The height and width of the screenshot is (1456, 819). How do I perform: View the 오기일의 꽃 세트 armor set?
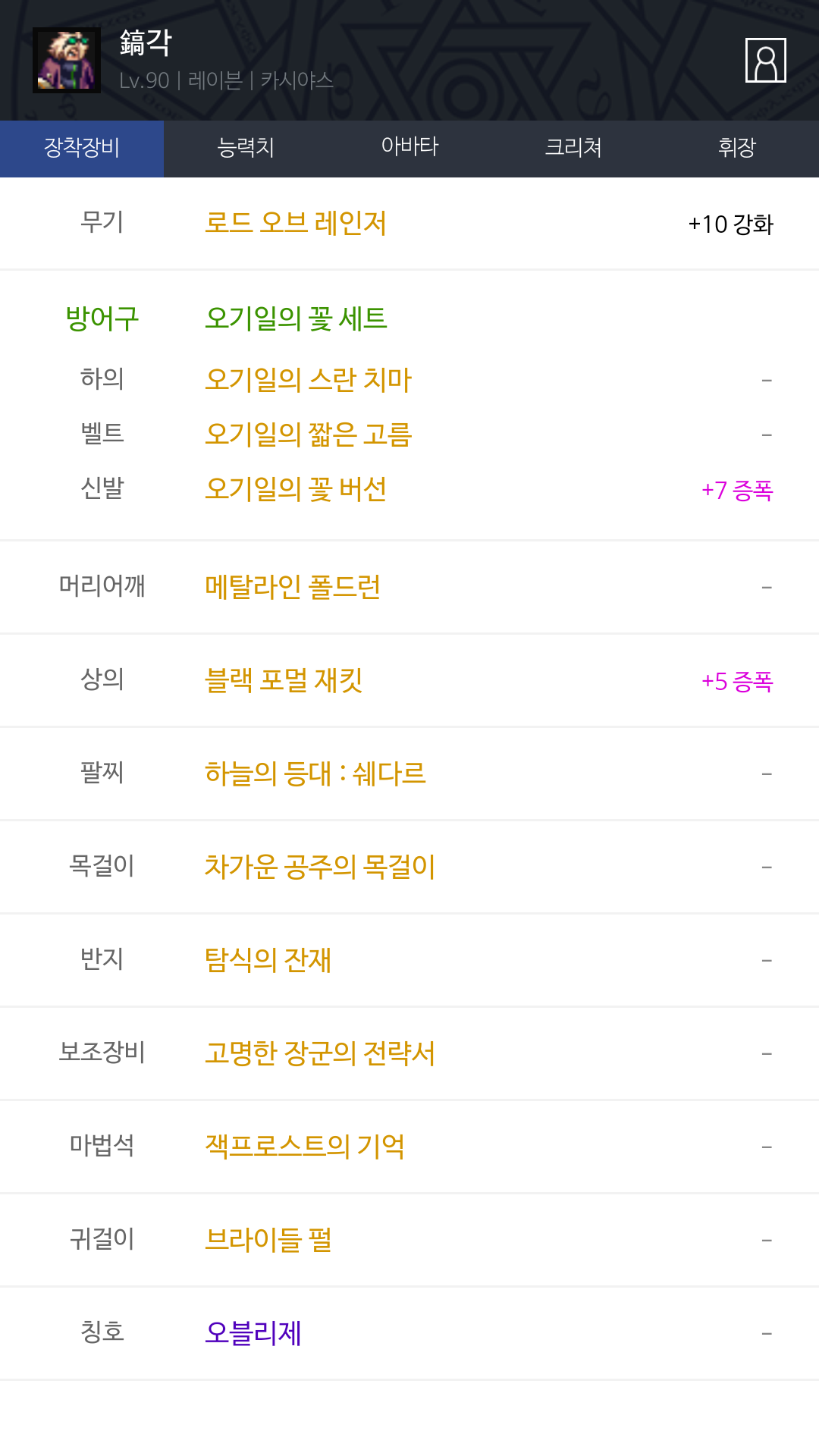296,318
